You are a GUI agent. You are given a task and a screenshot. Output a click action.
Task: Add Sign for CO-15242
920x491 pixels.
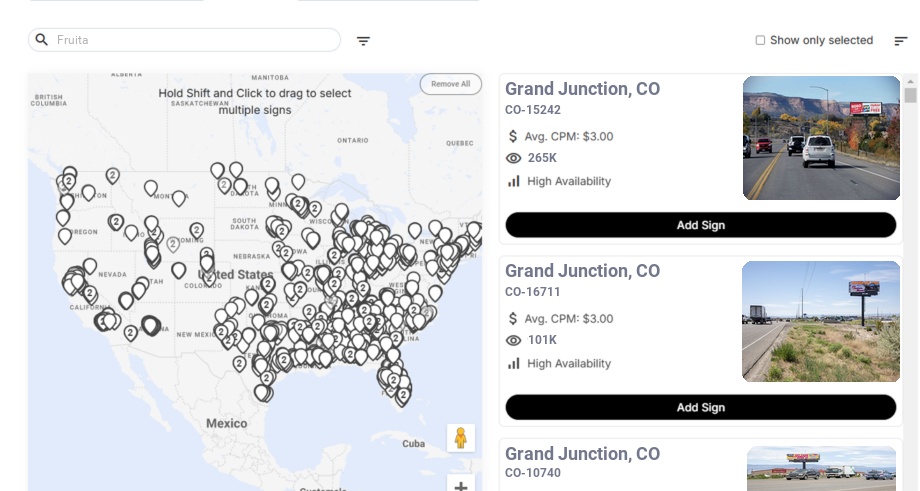[x=700, y=225]
